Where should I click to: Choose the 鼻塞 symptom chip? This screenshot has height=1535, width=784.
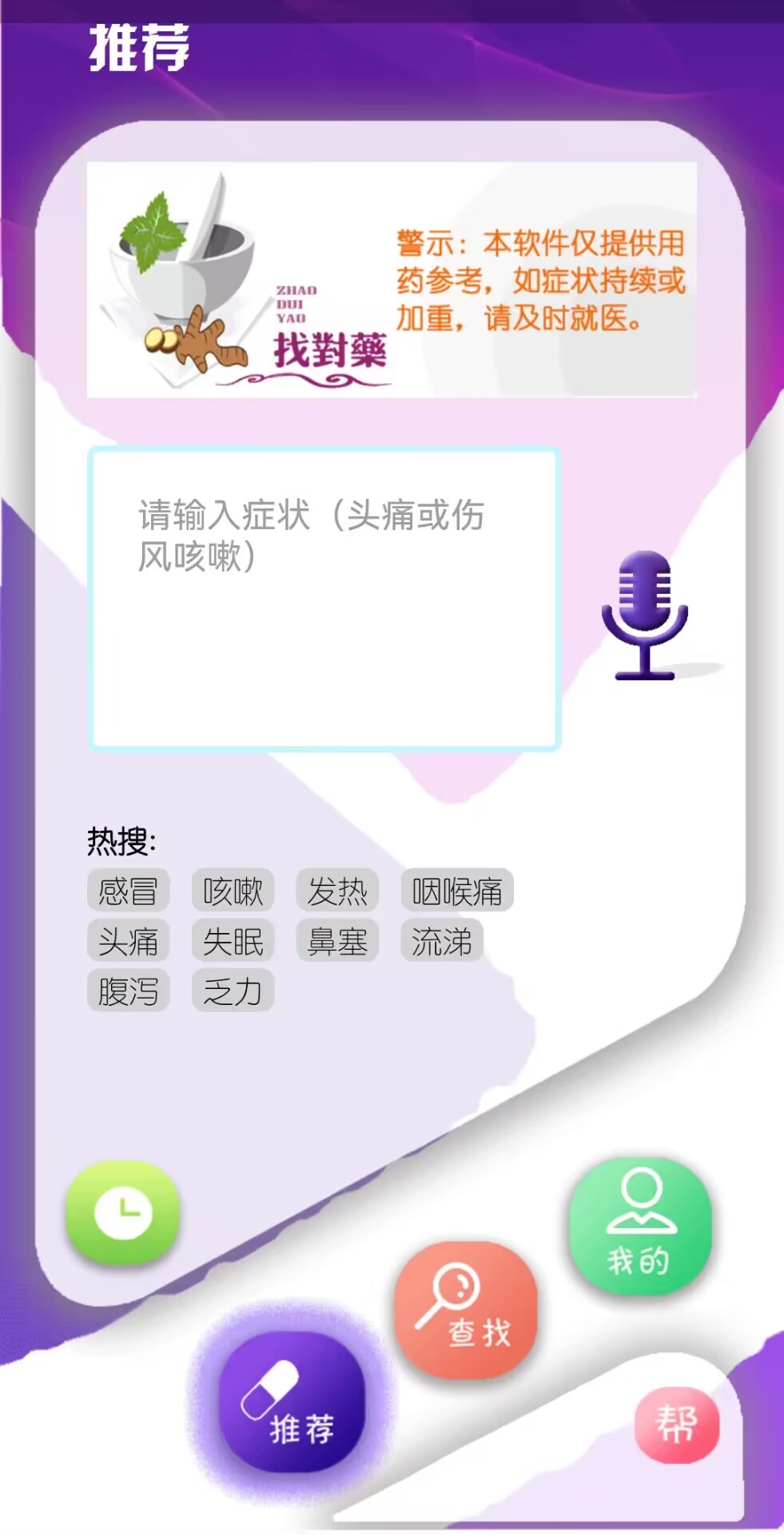(x=337, y=941)
